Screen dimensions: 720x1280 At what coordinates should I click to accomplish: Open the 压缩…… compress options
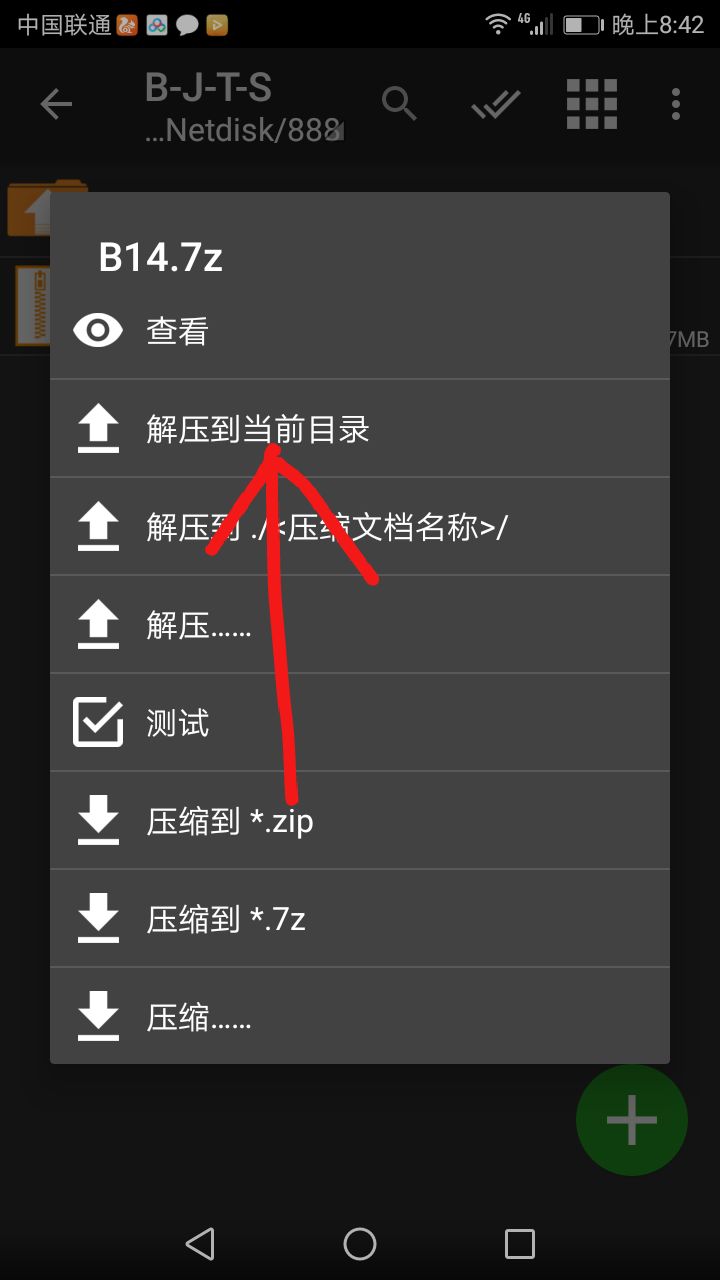360,1016
